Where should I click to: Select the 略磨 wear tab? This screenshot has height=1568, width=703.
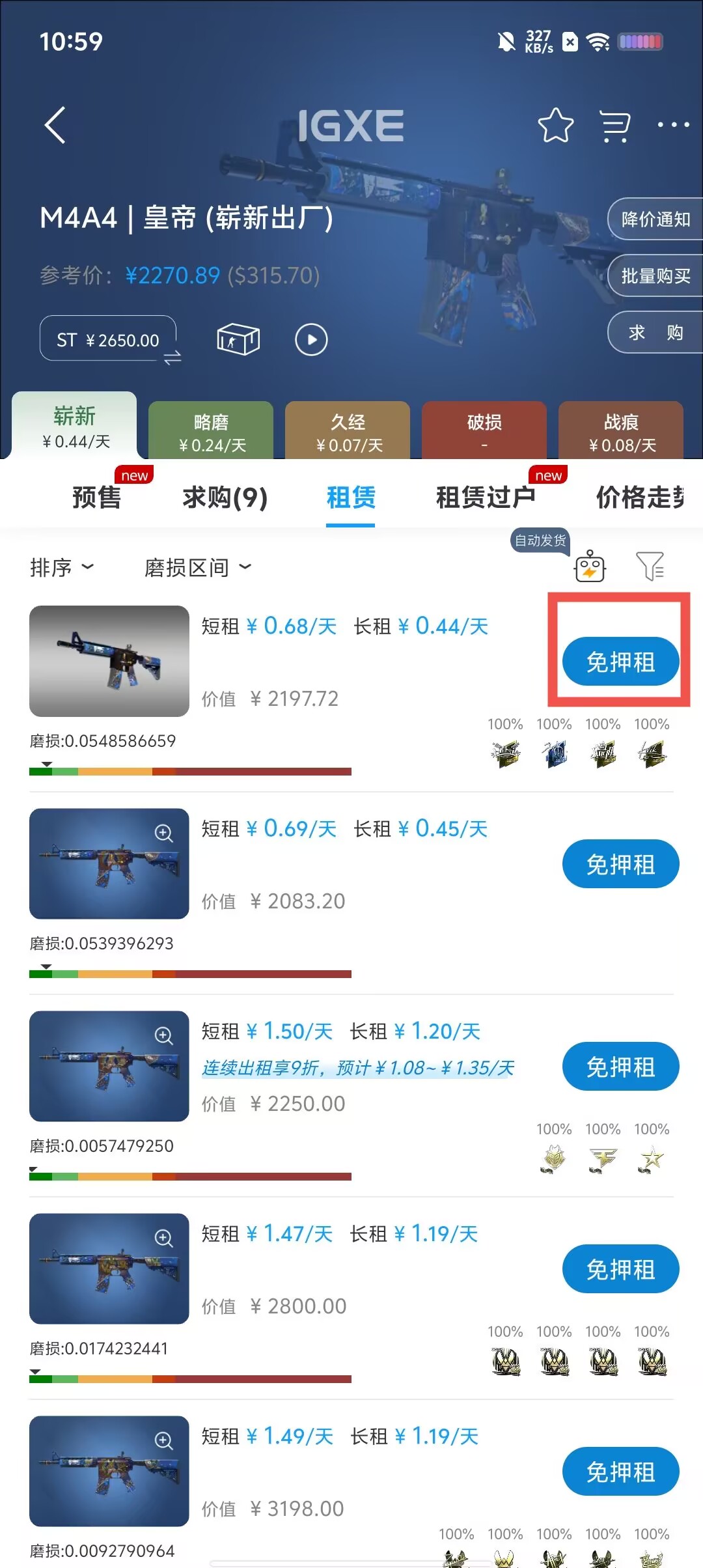[x=211, y=432]
